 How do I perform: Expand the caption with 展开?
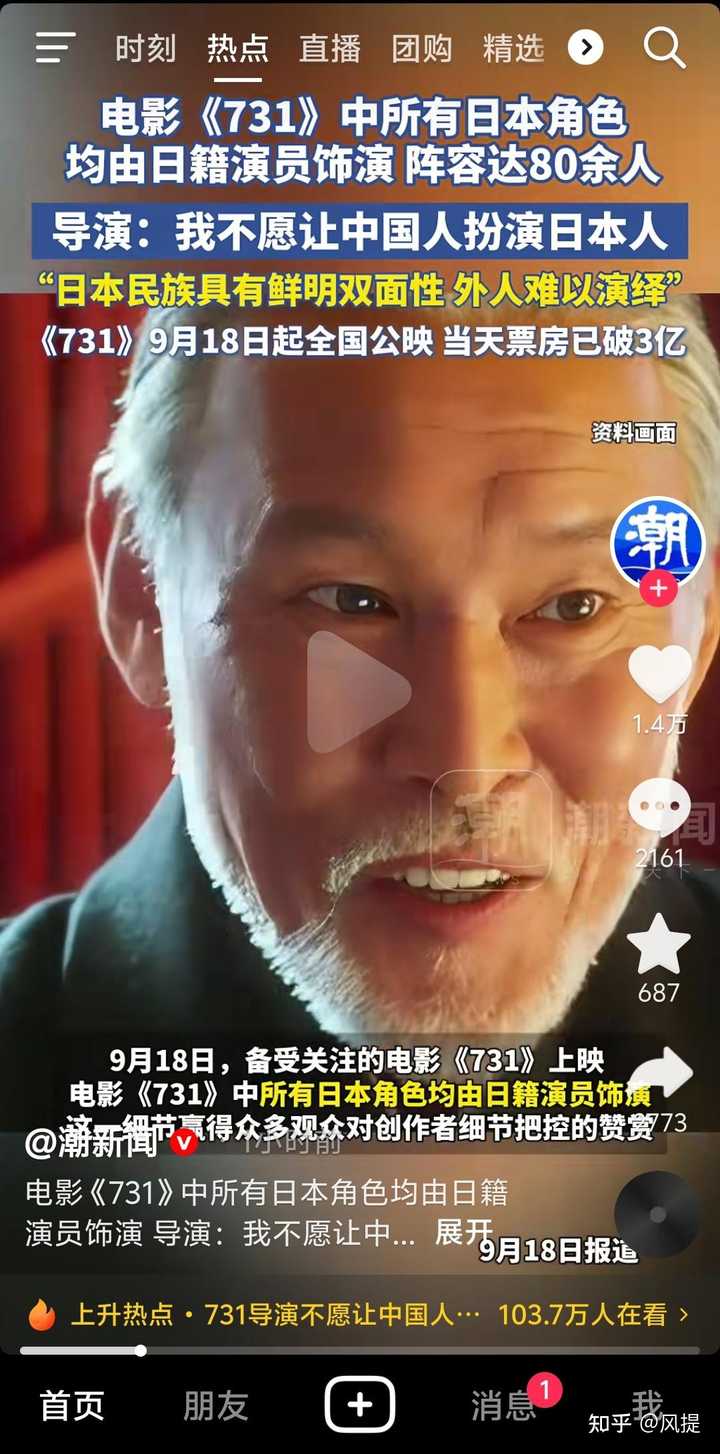tap(464, 1232)
